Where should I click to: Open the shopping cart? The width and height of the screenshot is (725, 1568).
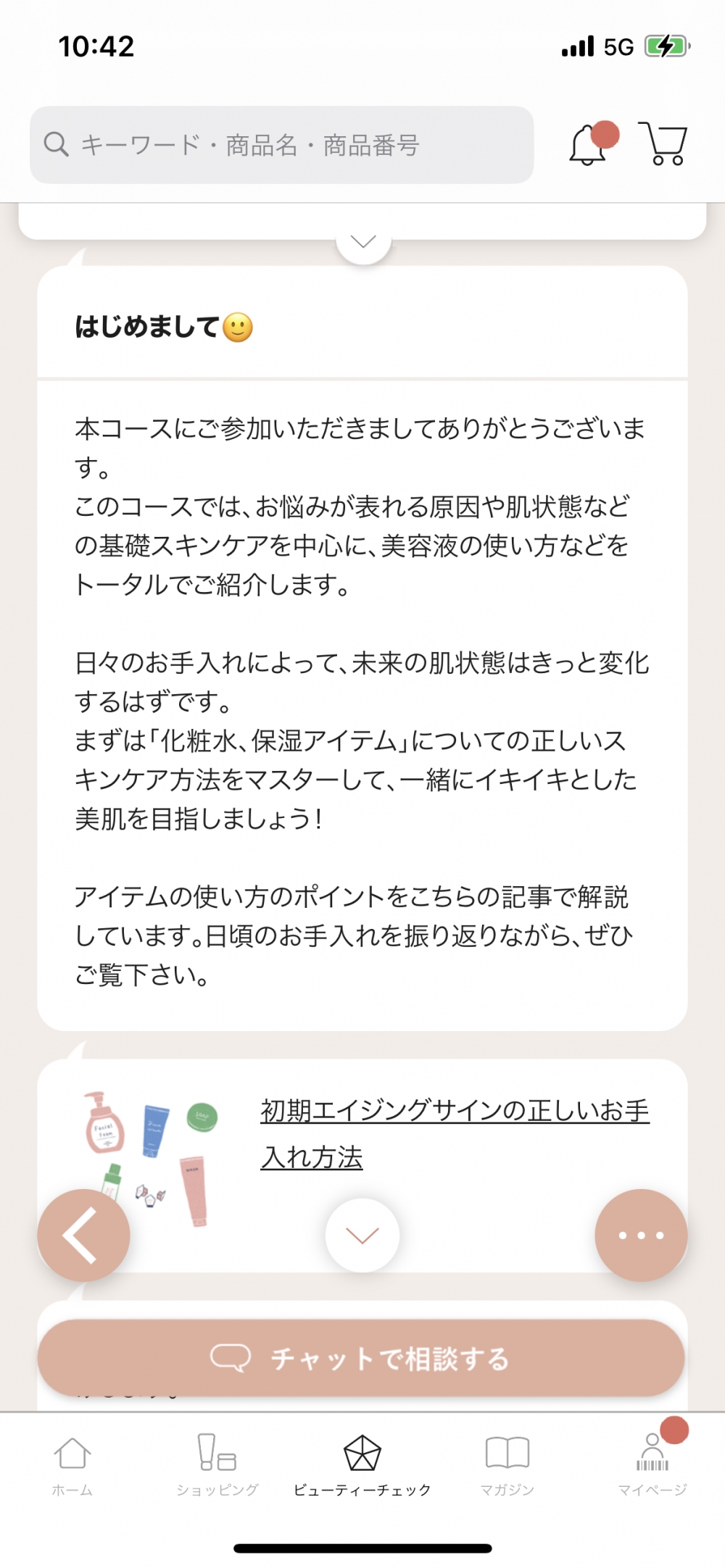(x=664, y=143)
